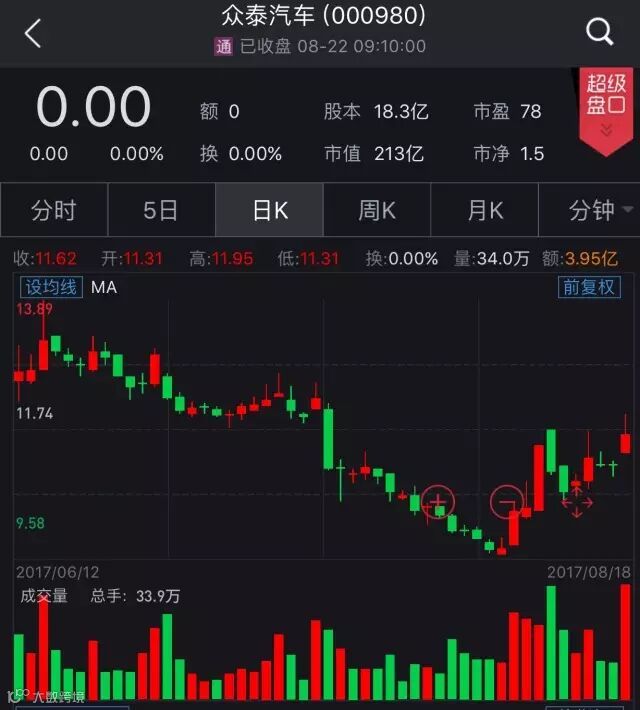Tap the 设均线 moving average settings
The height and width of the screenshot is (710, 640).
coord(51,288)
